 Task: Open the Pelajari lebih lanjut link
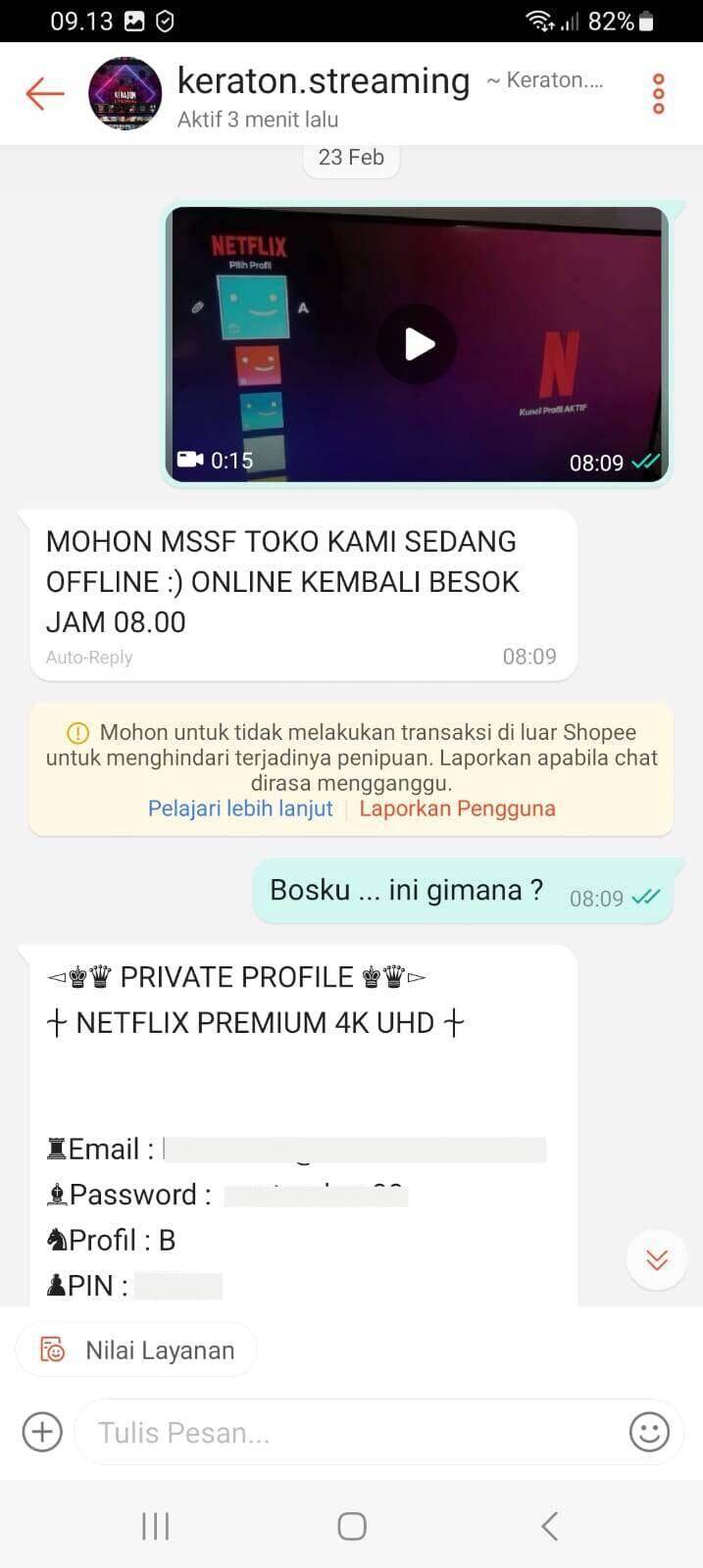[240, 808]
